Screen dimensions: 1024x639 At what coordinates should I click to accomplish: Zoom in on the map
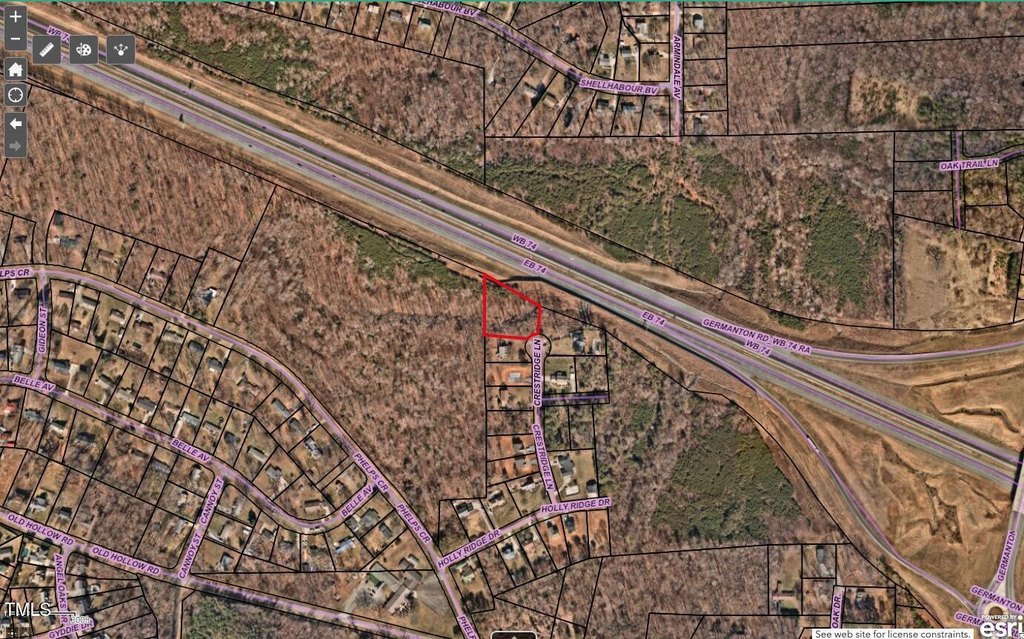[x=15, y=17]
